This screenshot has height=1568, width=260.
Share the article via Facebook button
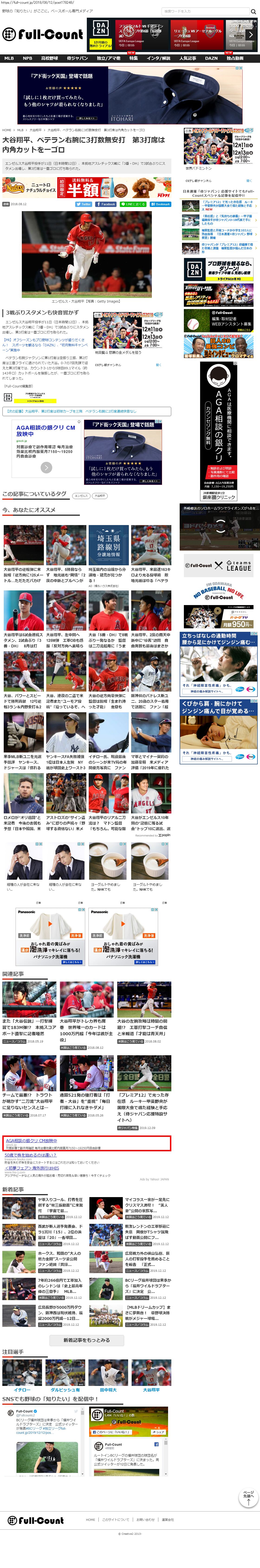[x=106, y=204]
